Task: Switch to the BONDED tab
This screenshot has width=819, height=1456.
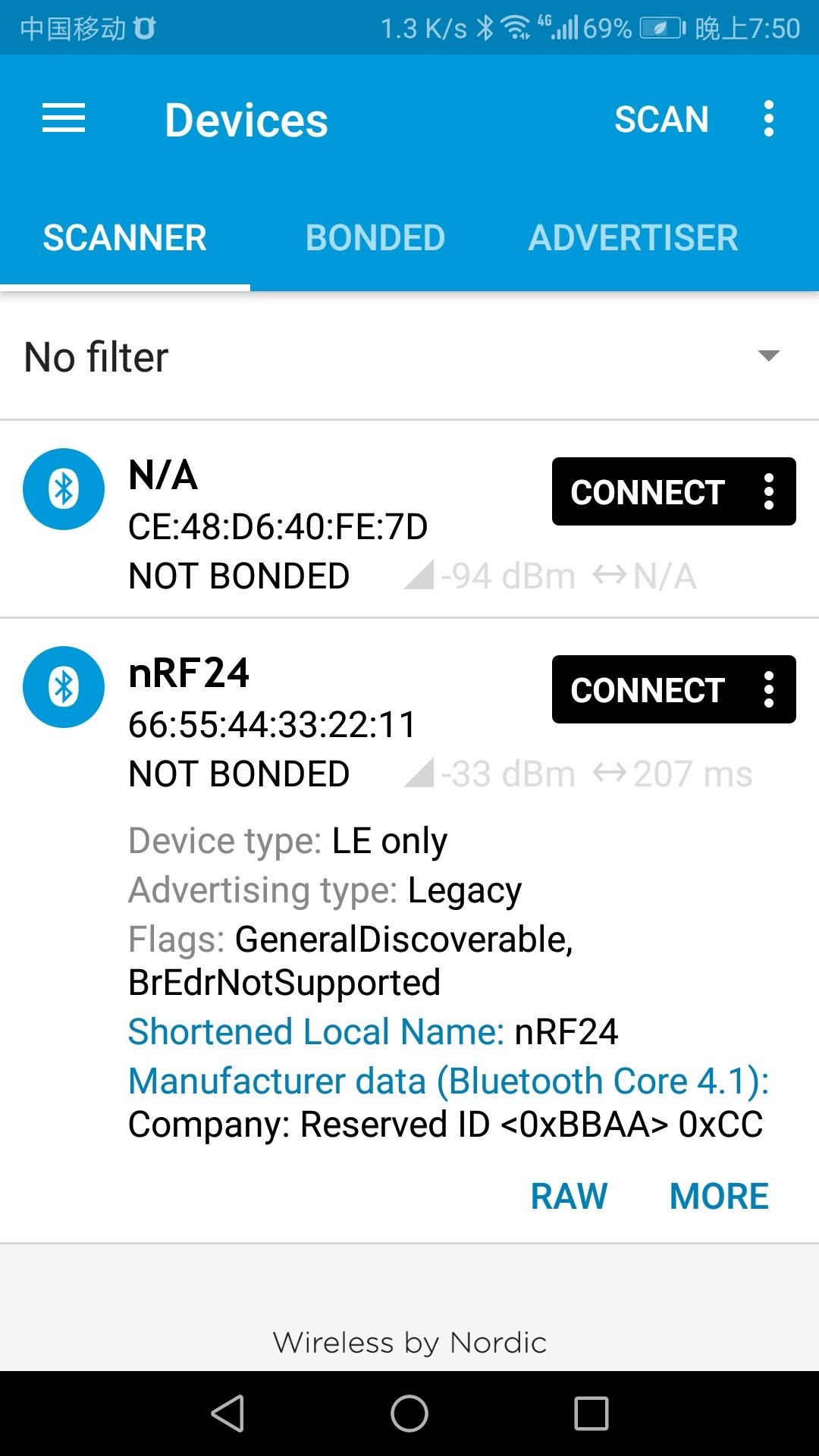Action: pos(375,238)
